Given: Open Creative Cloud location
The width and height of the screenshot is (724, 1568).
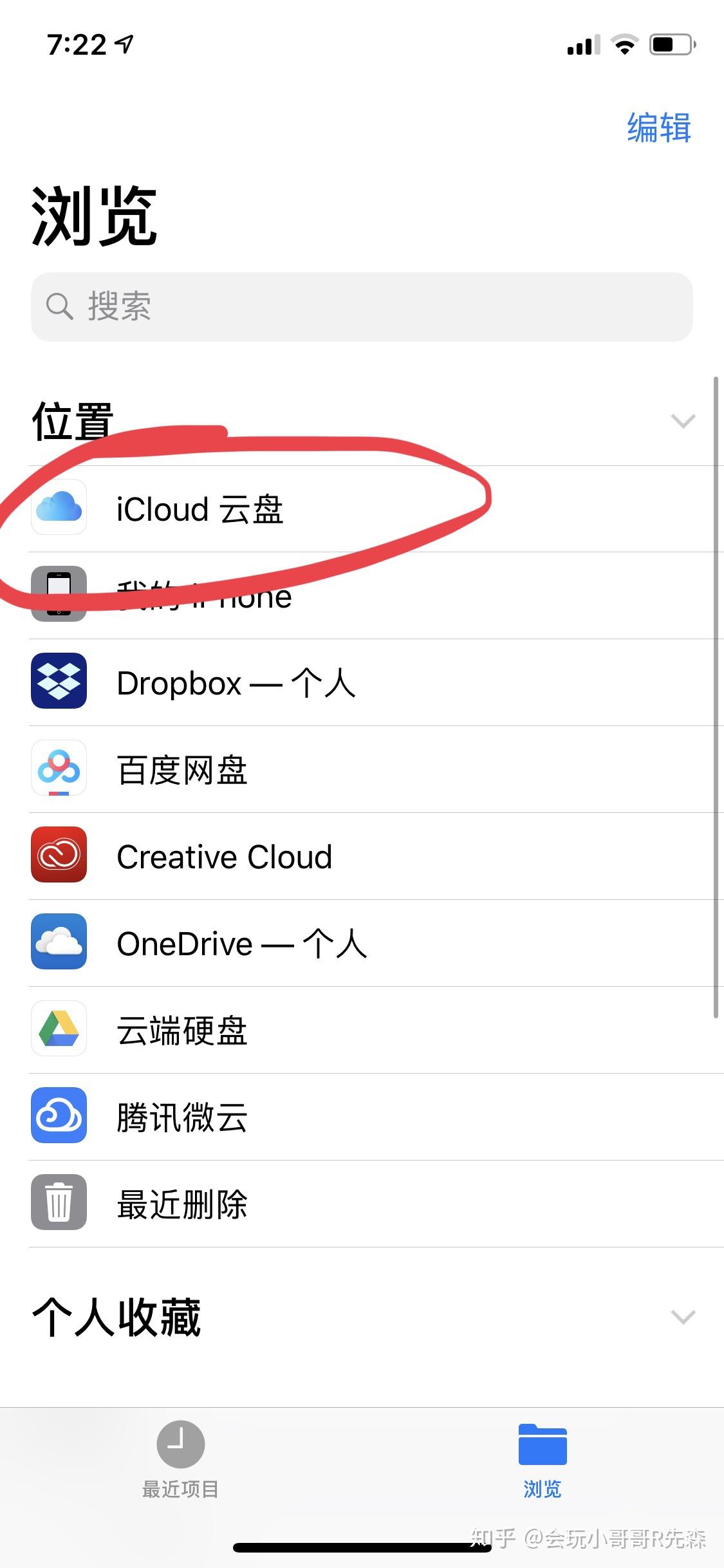Looking at the screenshot, I should [x=224, y=857].
